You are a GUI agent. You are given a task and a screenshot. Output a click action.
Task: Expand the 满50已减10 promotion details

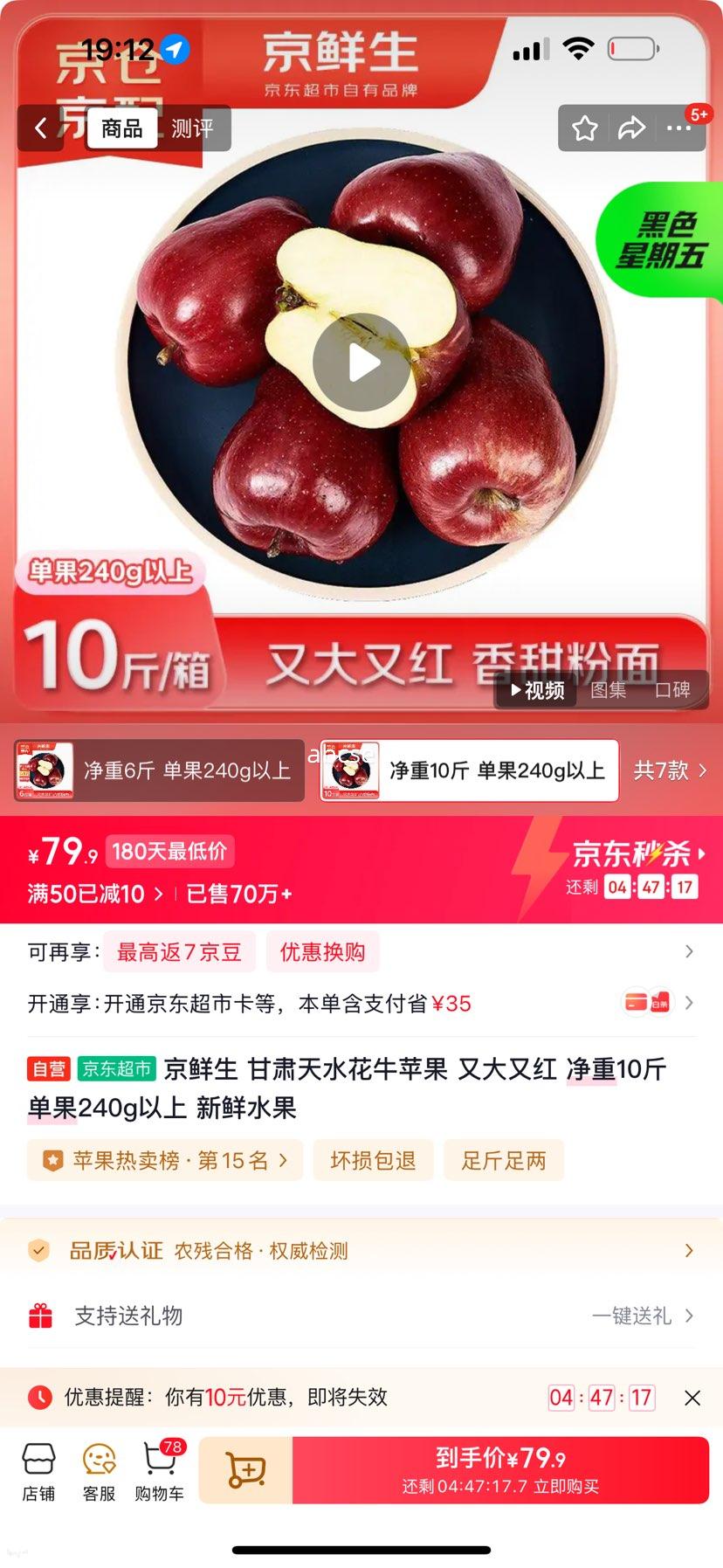pos(91,895)
